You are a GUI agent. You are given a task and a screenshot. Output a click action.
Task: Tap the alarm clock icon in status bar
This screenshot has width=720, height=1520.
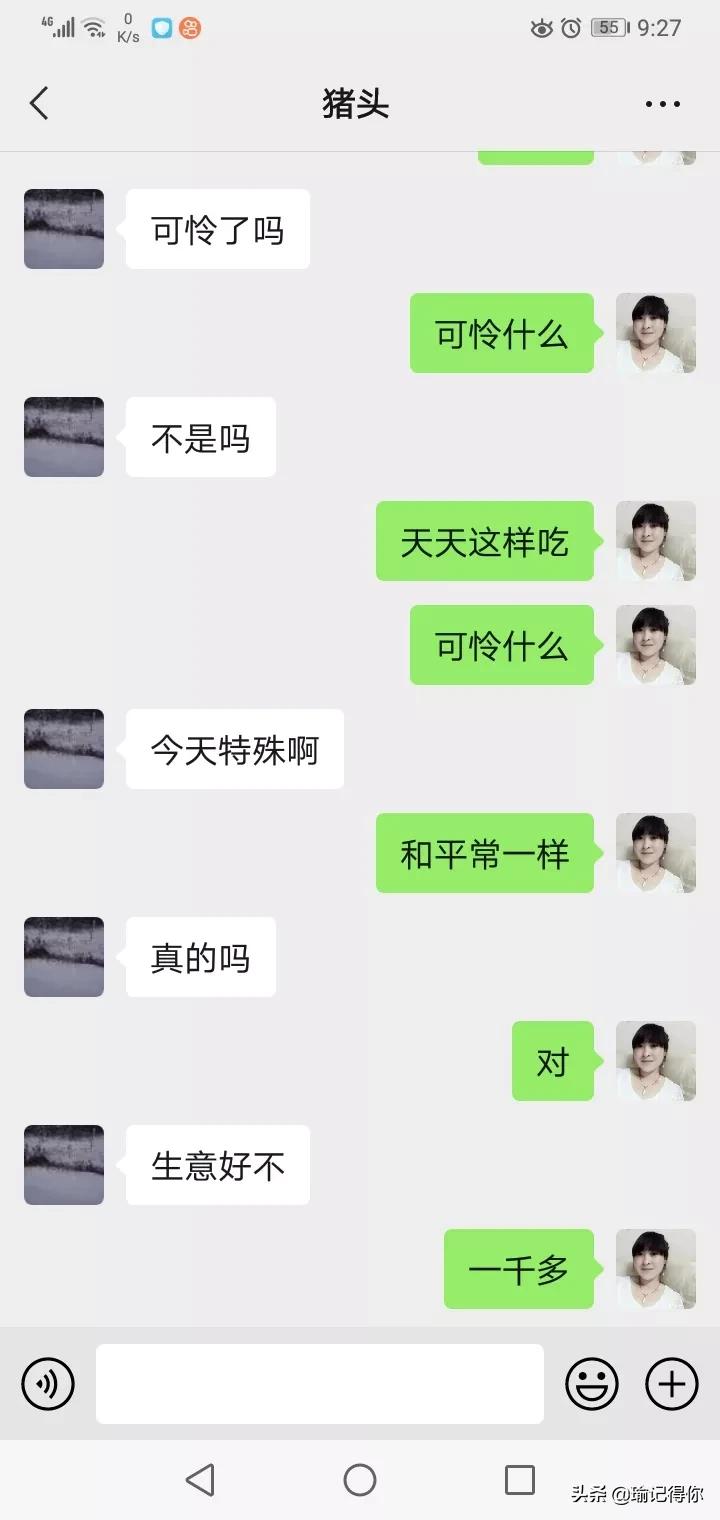[572, 28]
